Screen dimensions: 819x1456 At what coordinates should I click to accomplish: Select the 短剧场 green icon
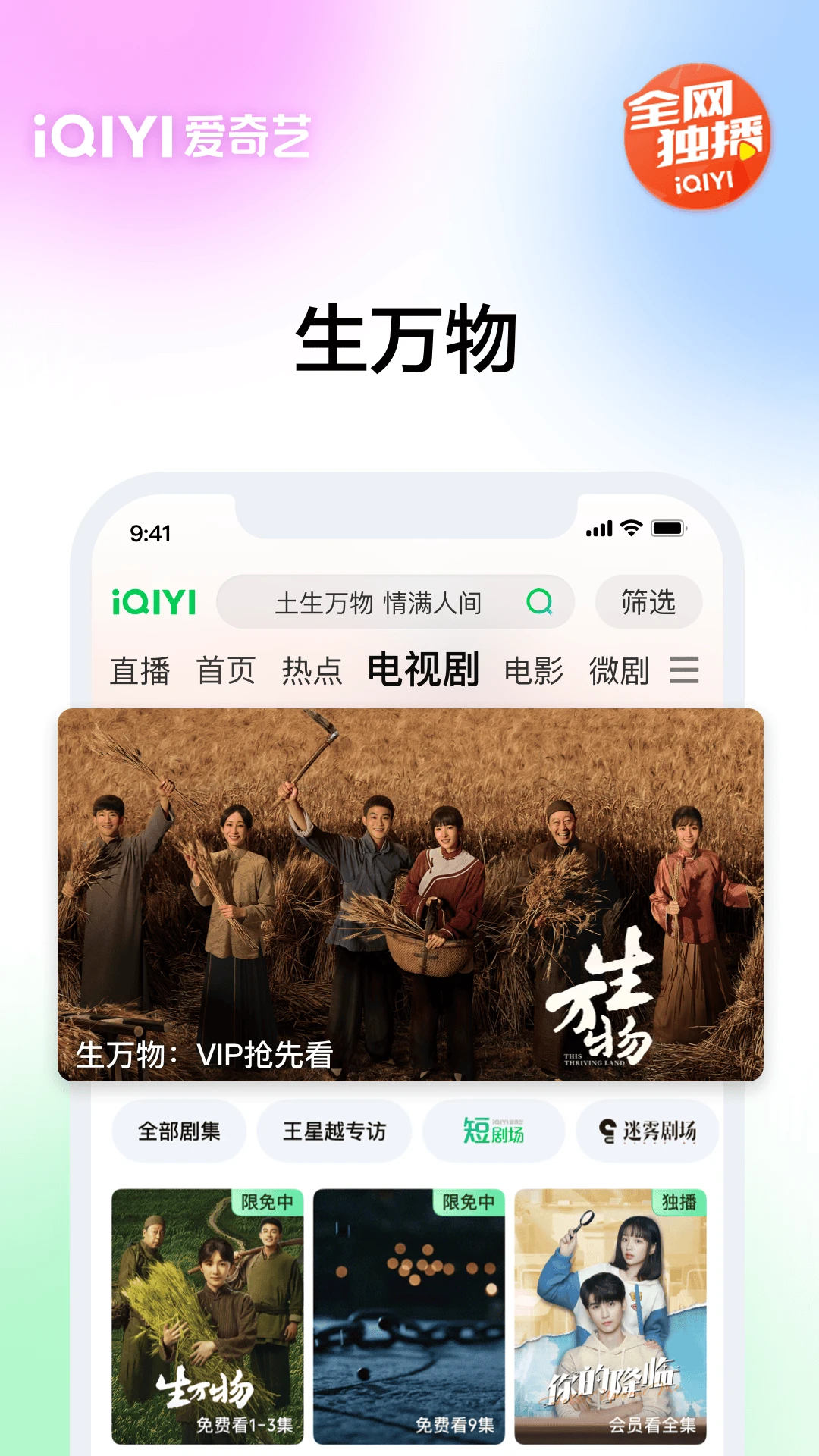495,1131
